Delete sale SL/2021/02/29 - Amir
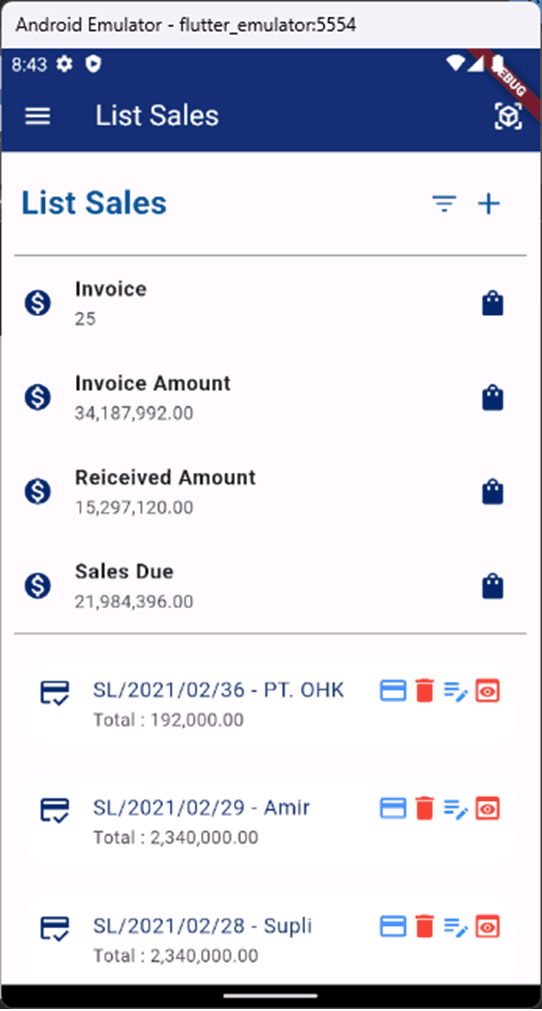 [424, 808]
